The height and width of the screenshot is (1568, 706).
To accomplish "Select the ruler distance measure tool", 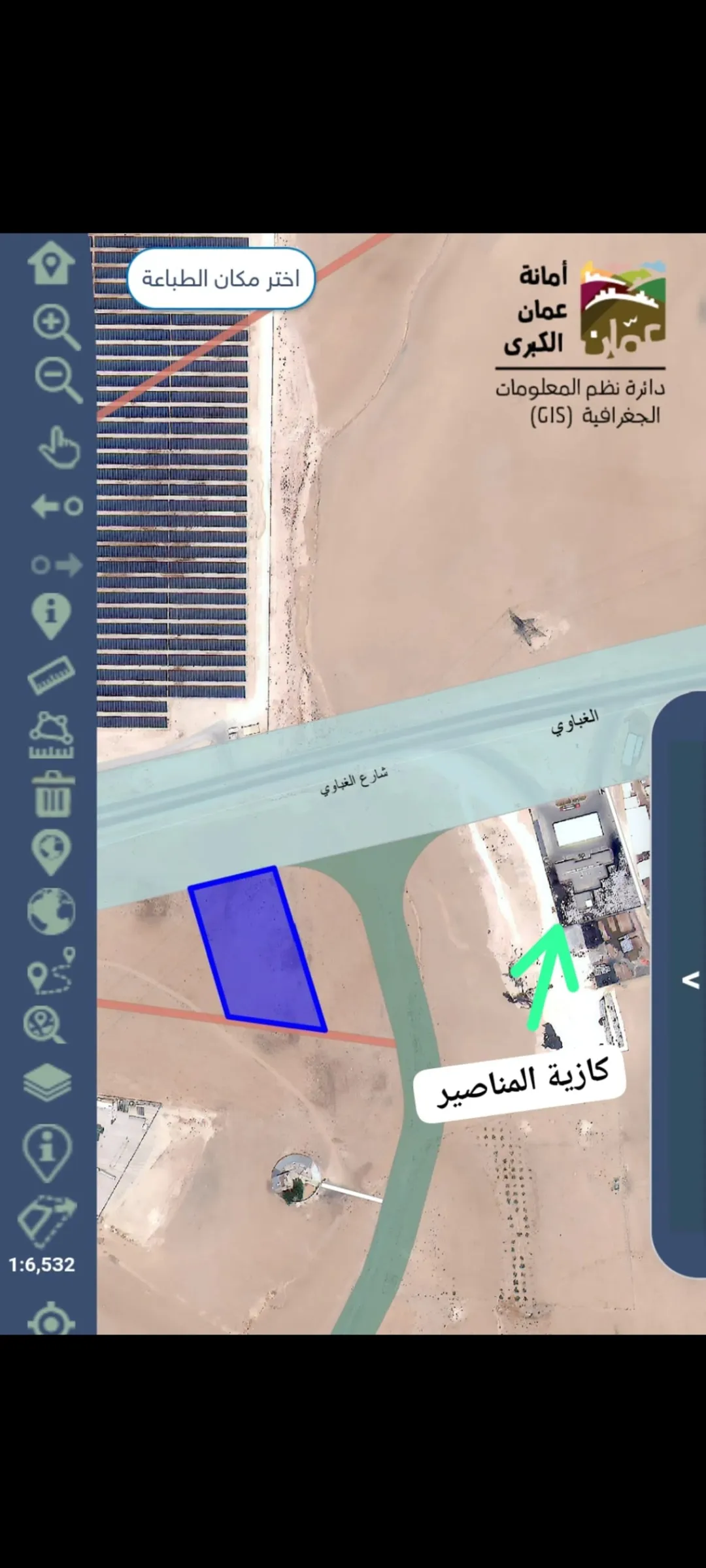I will coord(52,674).
